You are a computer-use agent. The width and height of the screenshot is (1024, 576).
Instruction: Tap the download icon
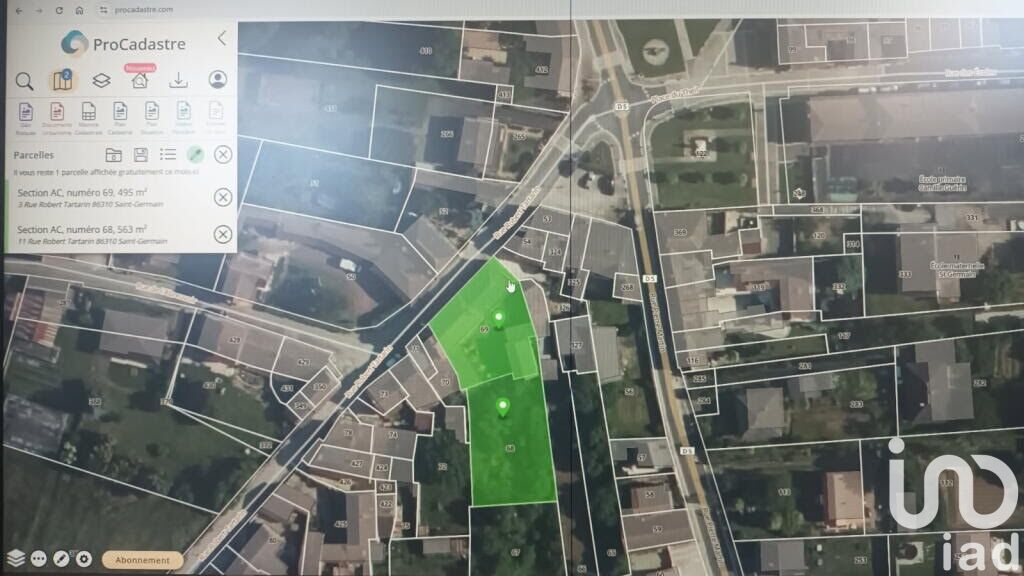point(178,80)
